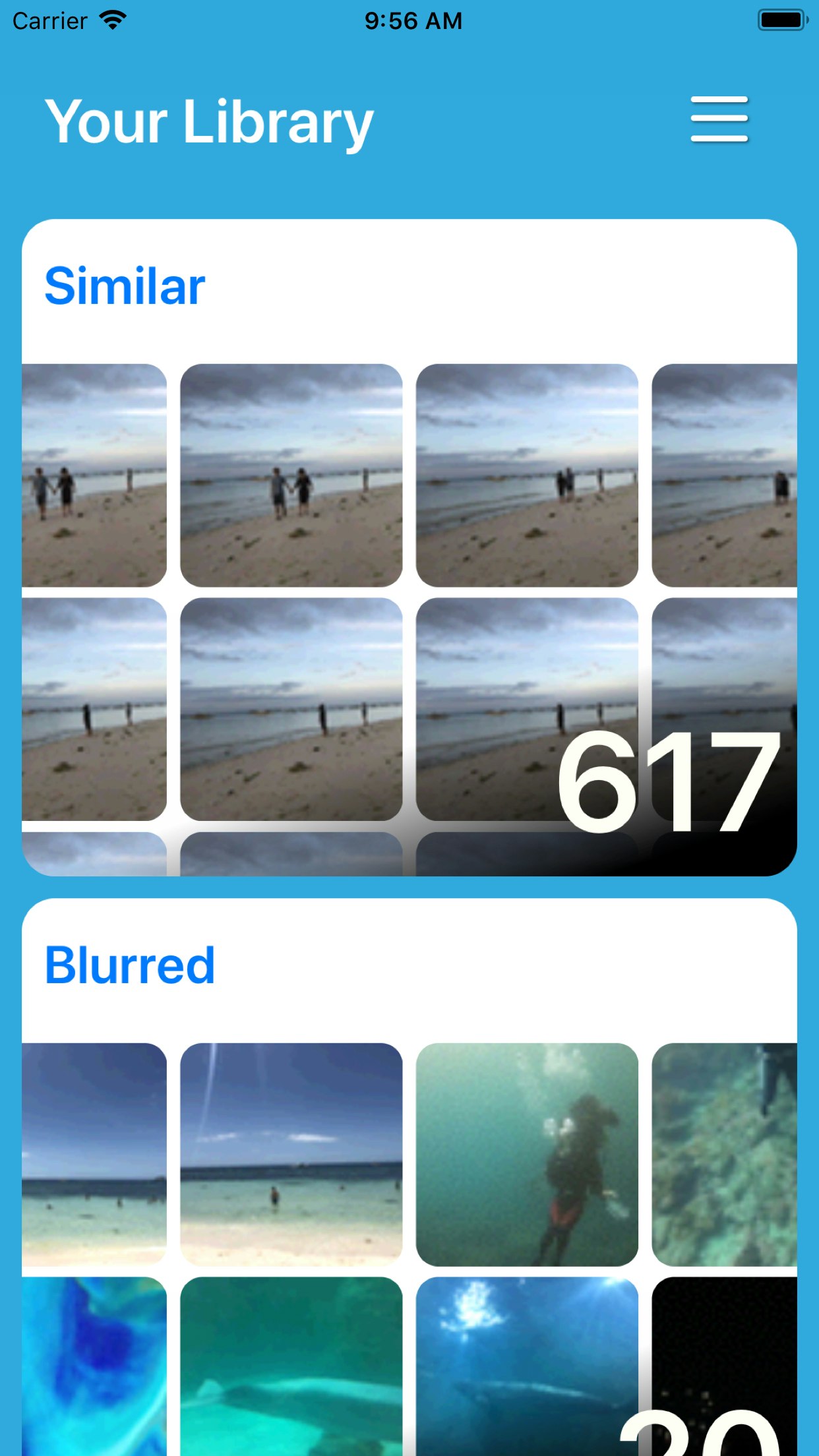This screenshot has width=819, height=1456.
Task: Open the Blurred photos category
Action: click(130, 965)
